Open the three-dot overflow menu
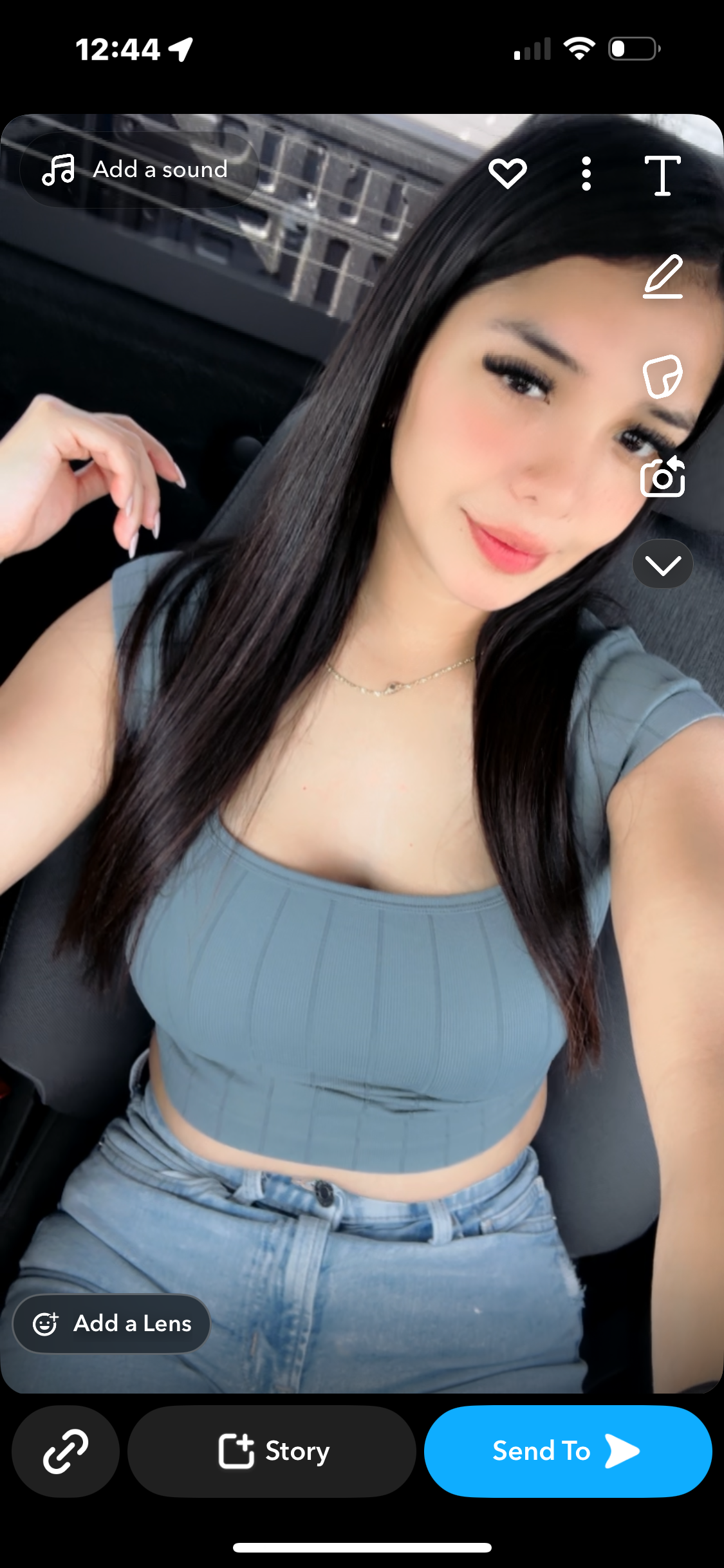 pos(586,174)
